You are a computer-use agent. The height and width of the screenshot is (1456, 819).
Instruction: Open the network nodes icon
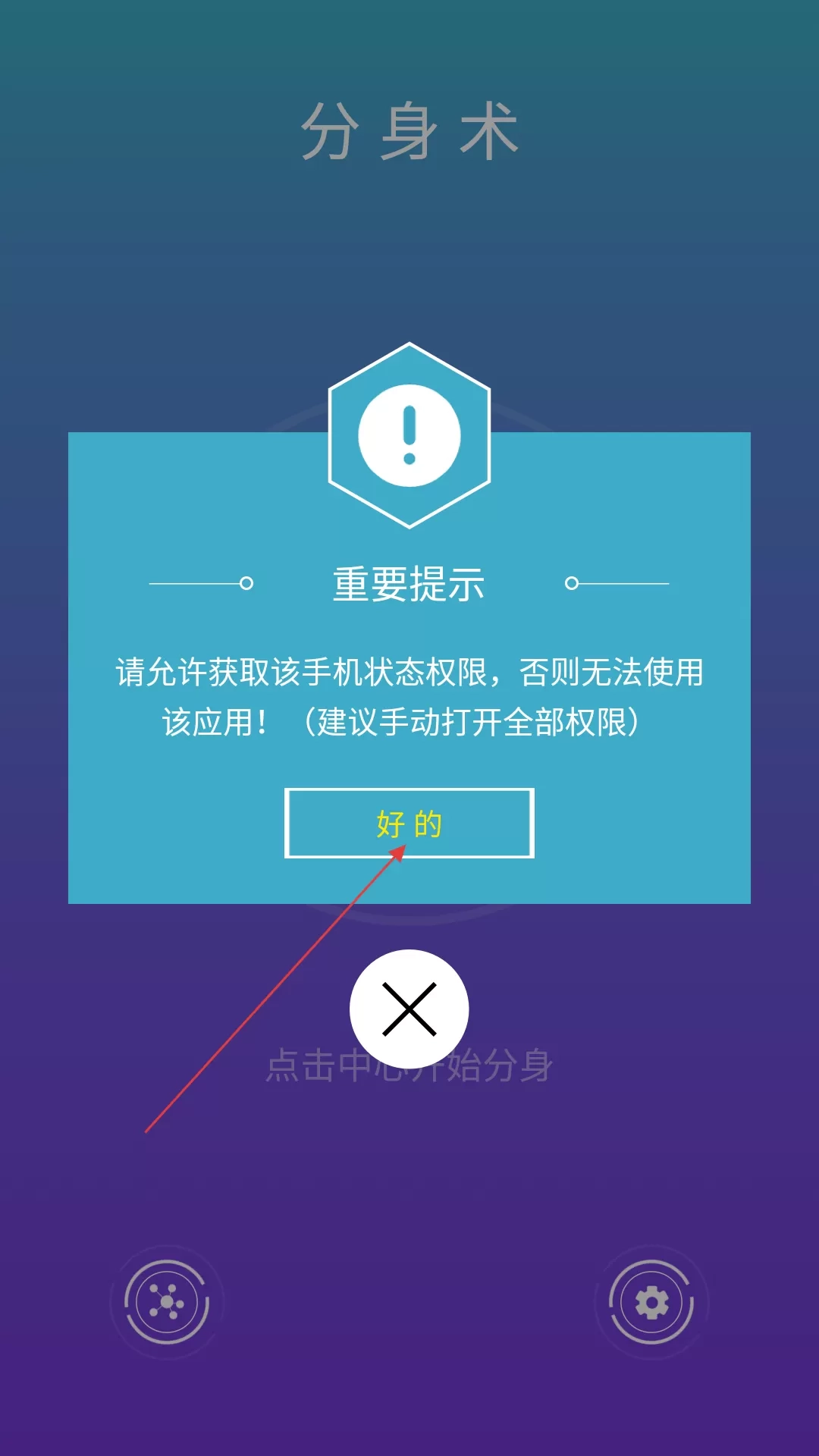coord(167,1303)
